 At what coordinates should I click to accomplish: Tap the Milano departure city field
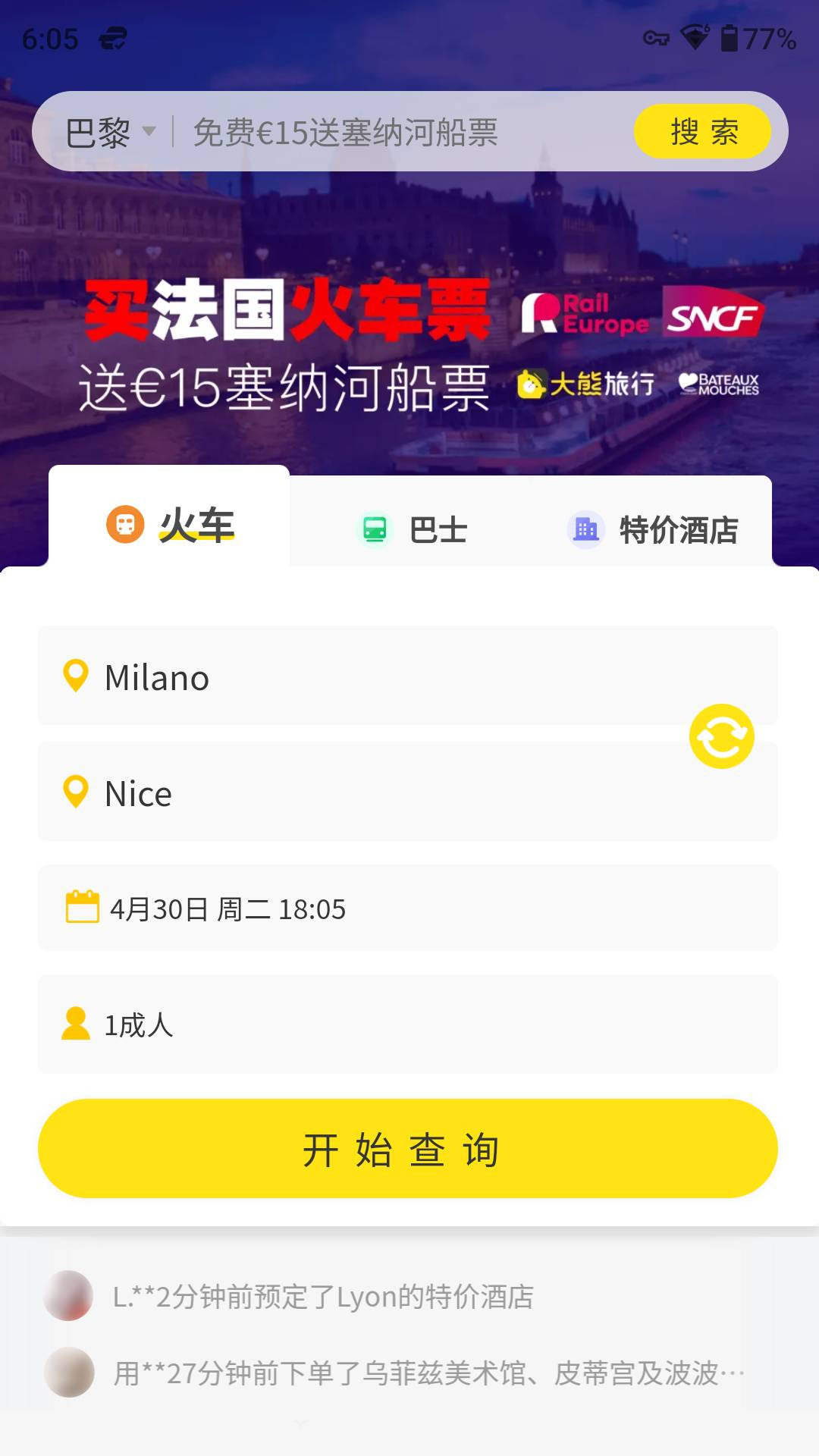point(409,677)
